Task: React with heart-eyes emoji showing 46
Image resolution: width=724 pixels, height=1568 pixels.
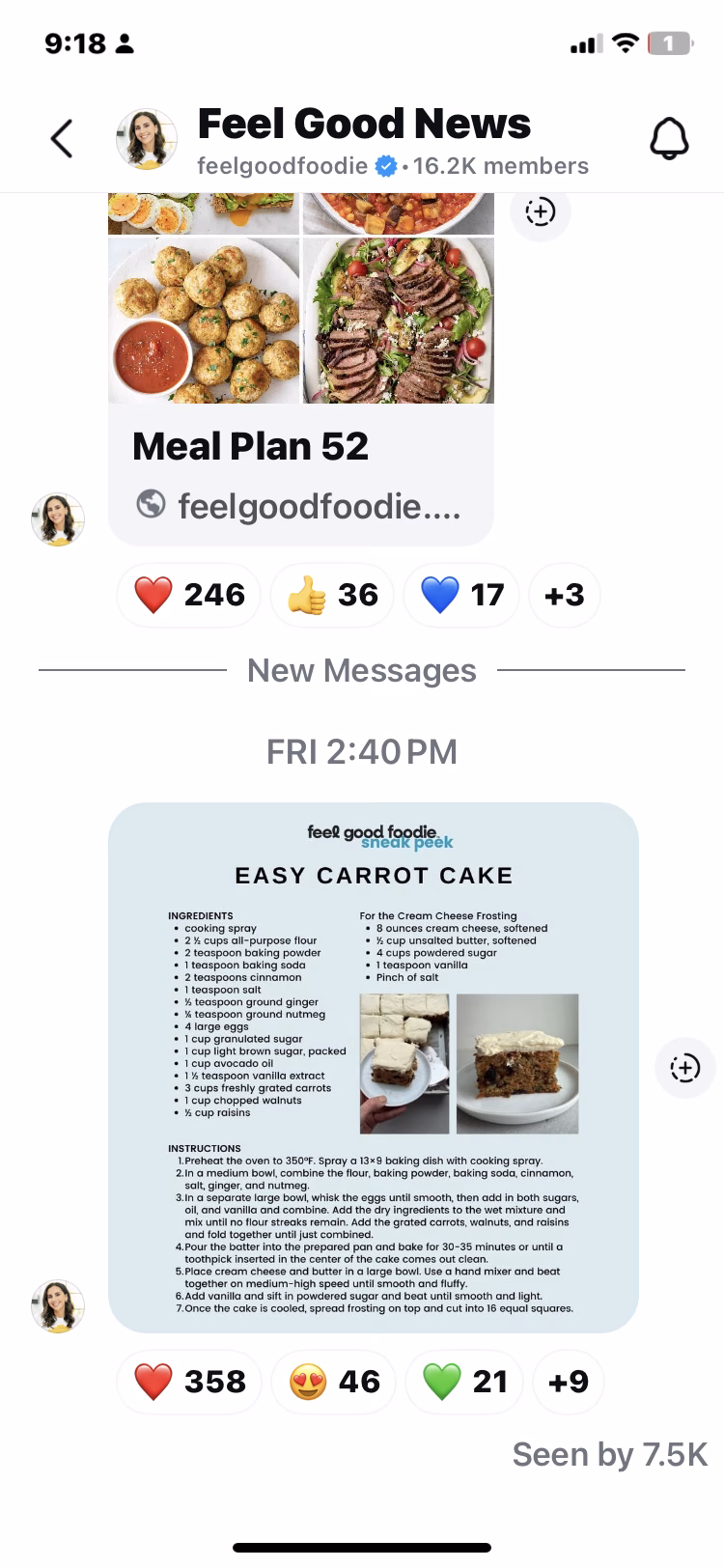Action: coord(334,1382)
